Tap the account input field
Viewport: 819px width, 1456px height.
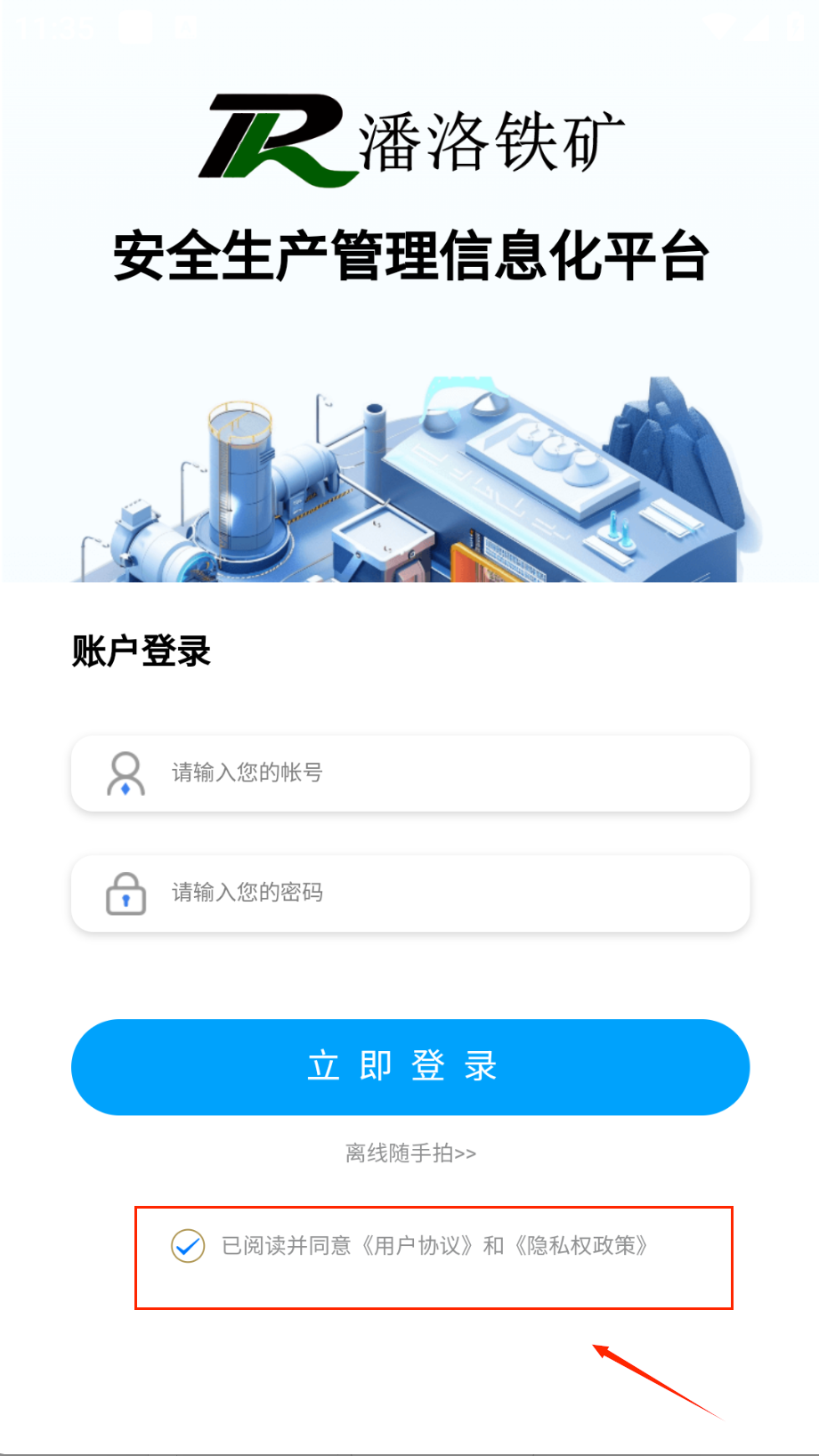pos(445,772)
